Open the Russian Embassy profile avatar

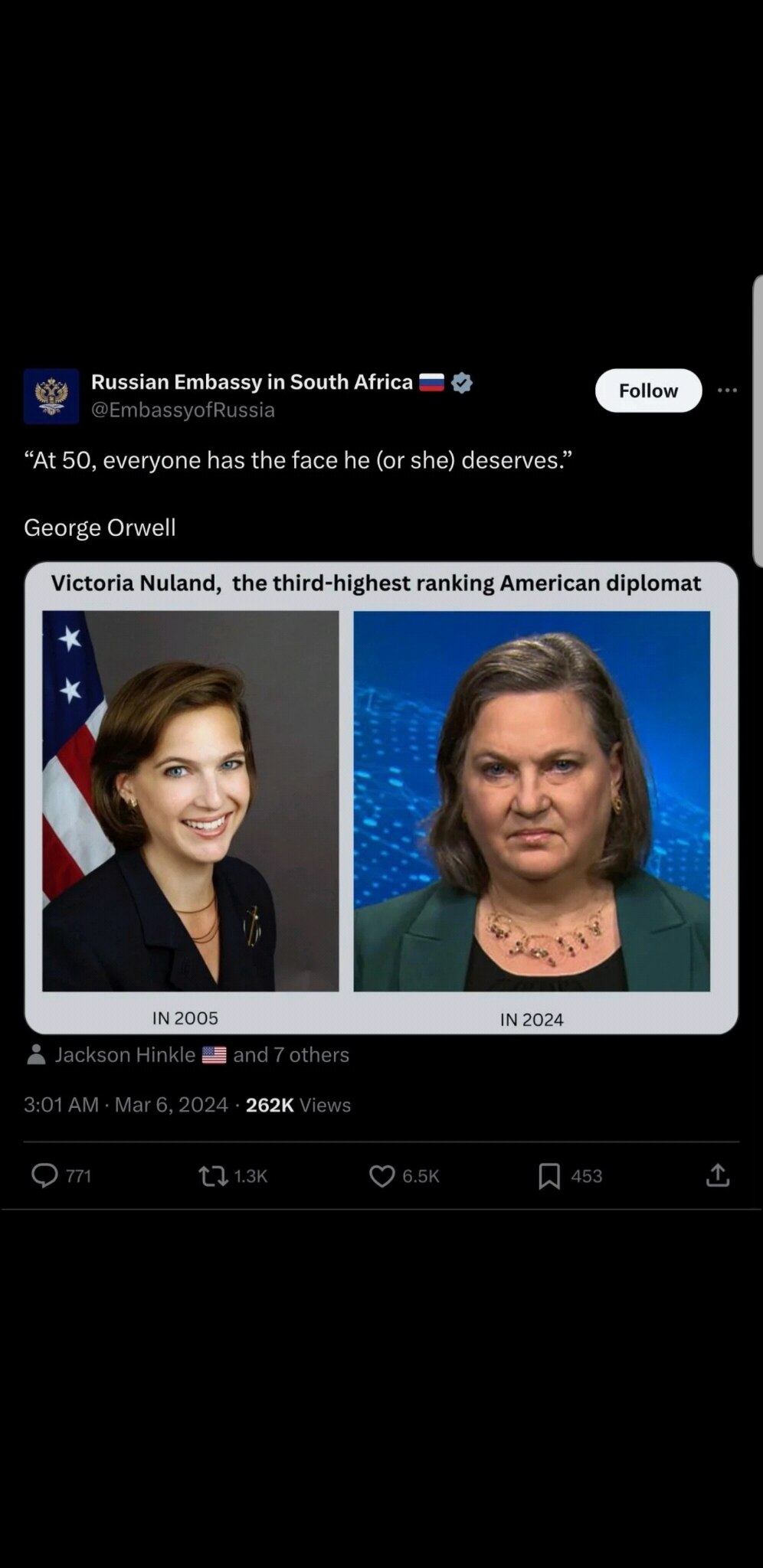51,396
